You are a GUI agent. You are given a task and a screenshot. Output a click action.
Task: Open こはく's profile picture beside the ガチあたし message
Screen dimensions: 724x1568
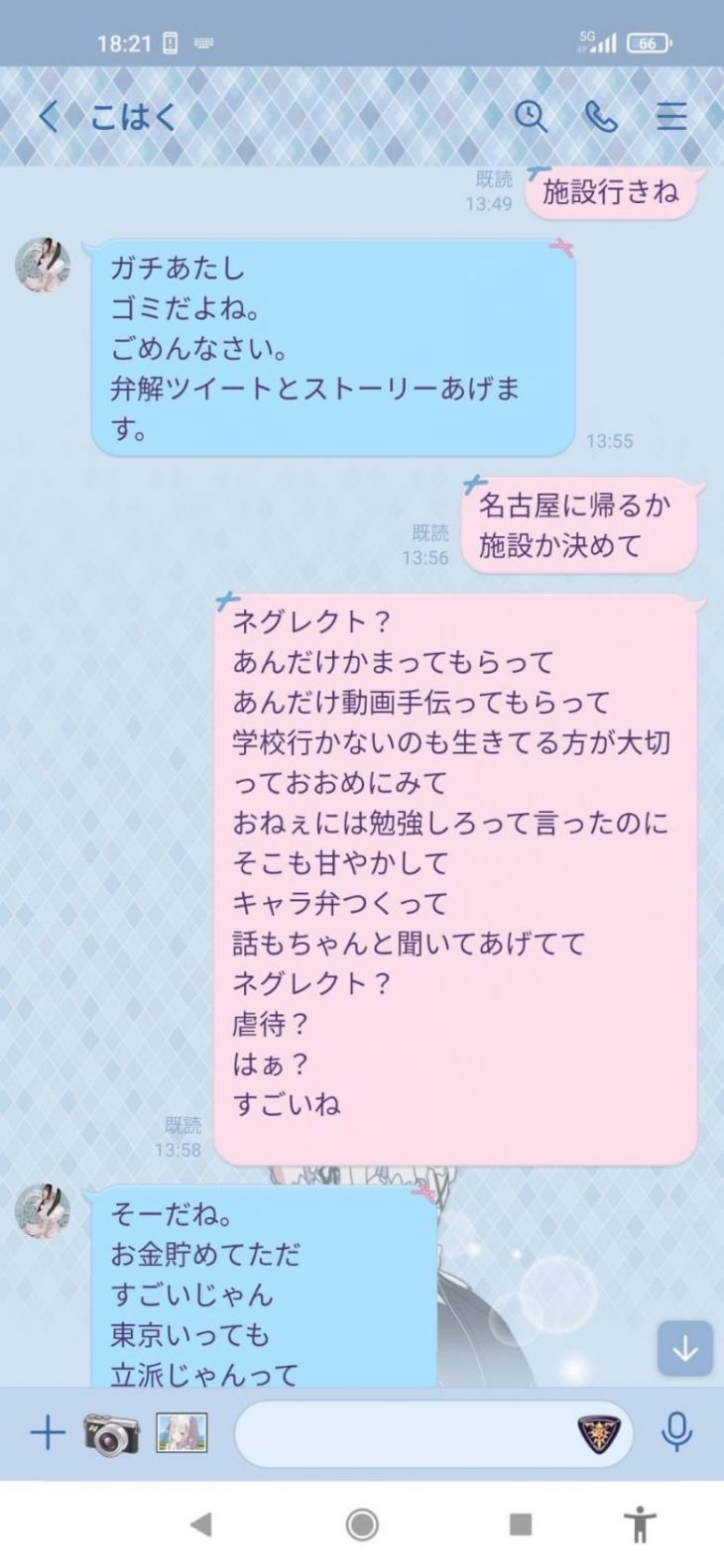(x=43, y=266)
